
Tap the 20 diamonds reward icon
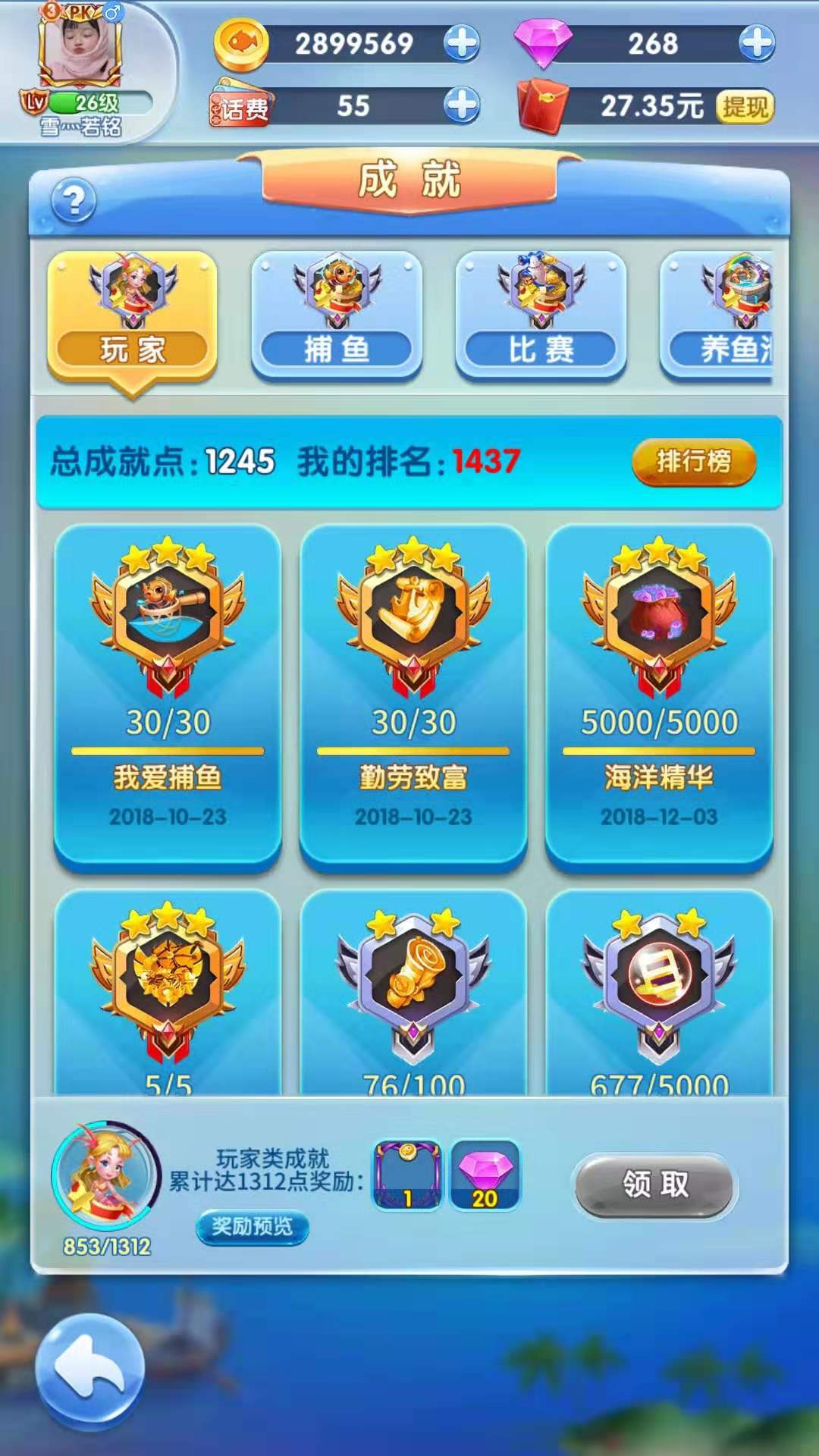(485, 1175)
